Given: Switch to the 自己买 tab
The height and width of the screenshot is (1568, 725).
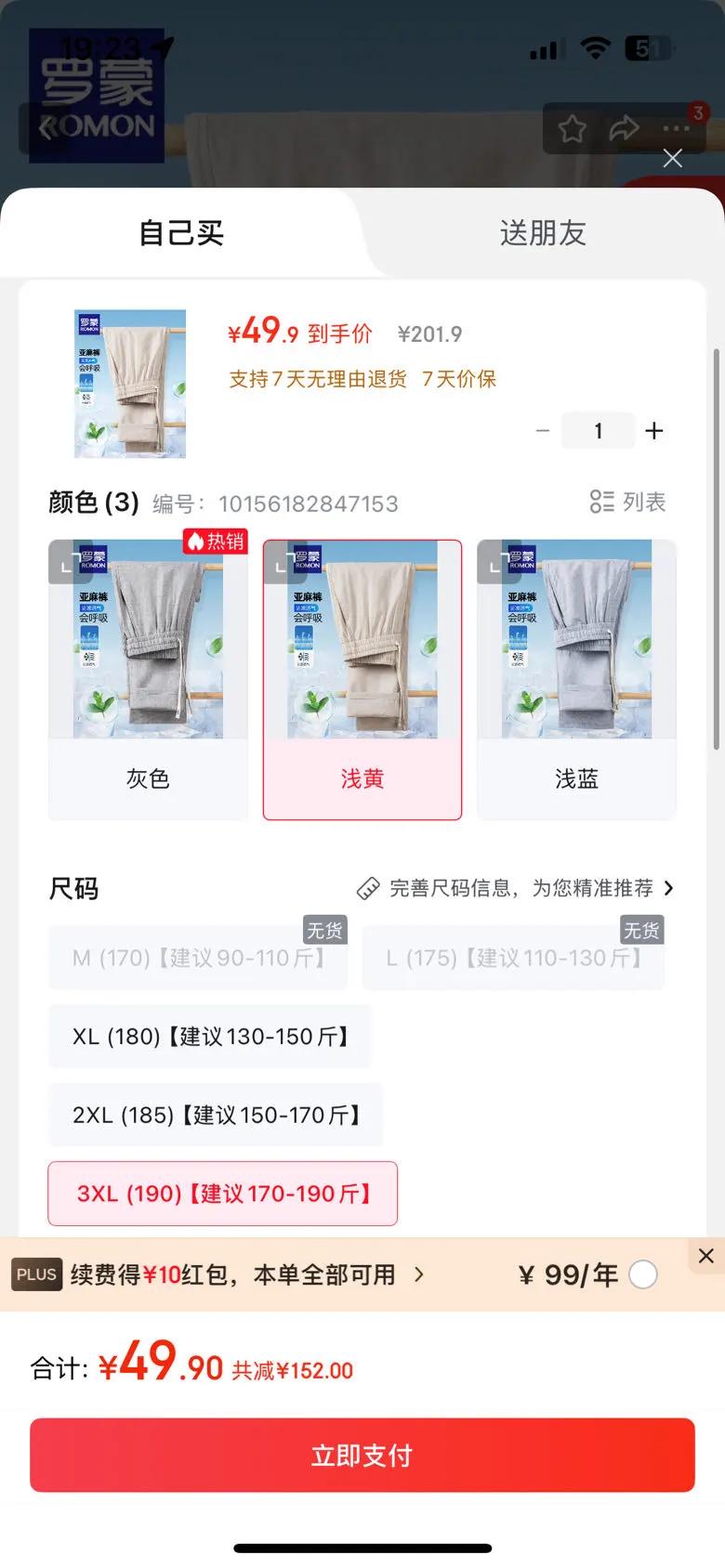Looking at the screenshot, I should pos(181,233).
